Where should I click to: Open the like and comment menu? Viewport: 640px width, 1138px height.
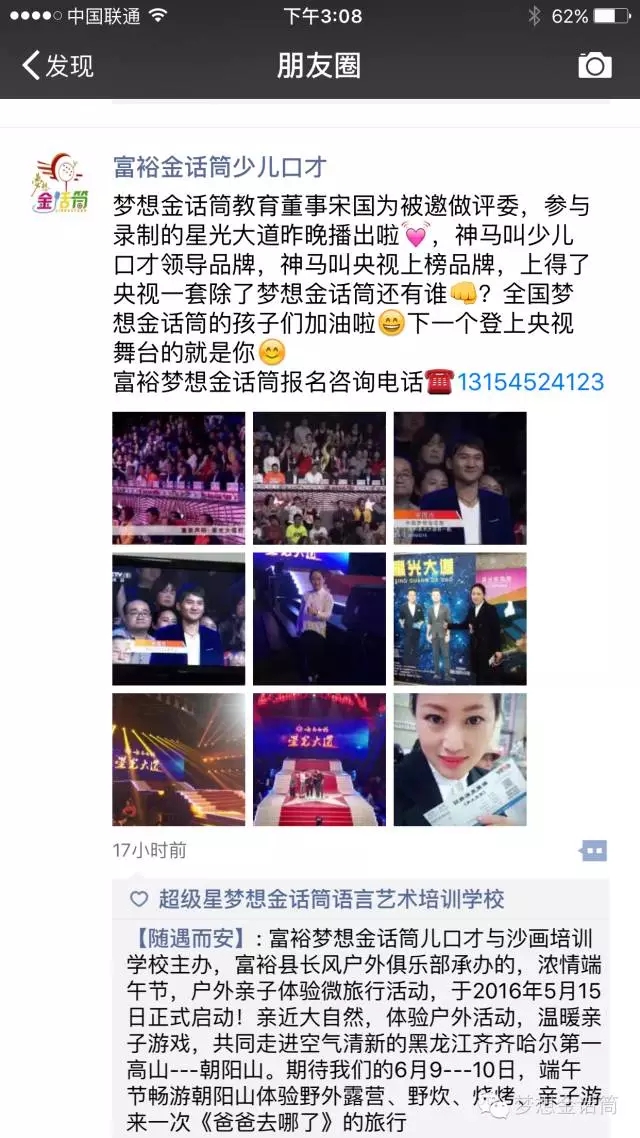pos(593,851)
